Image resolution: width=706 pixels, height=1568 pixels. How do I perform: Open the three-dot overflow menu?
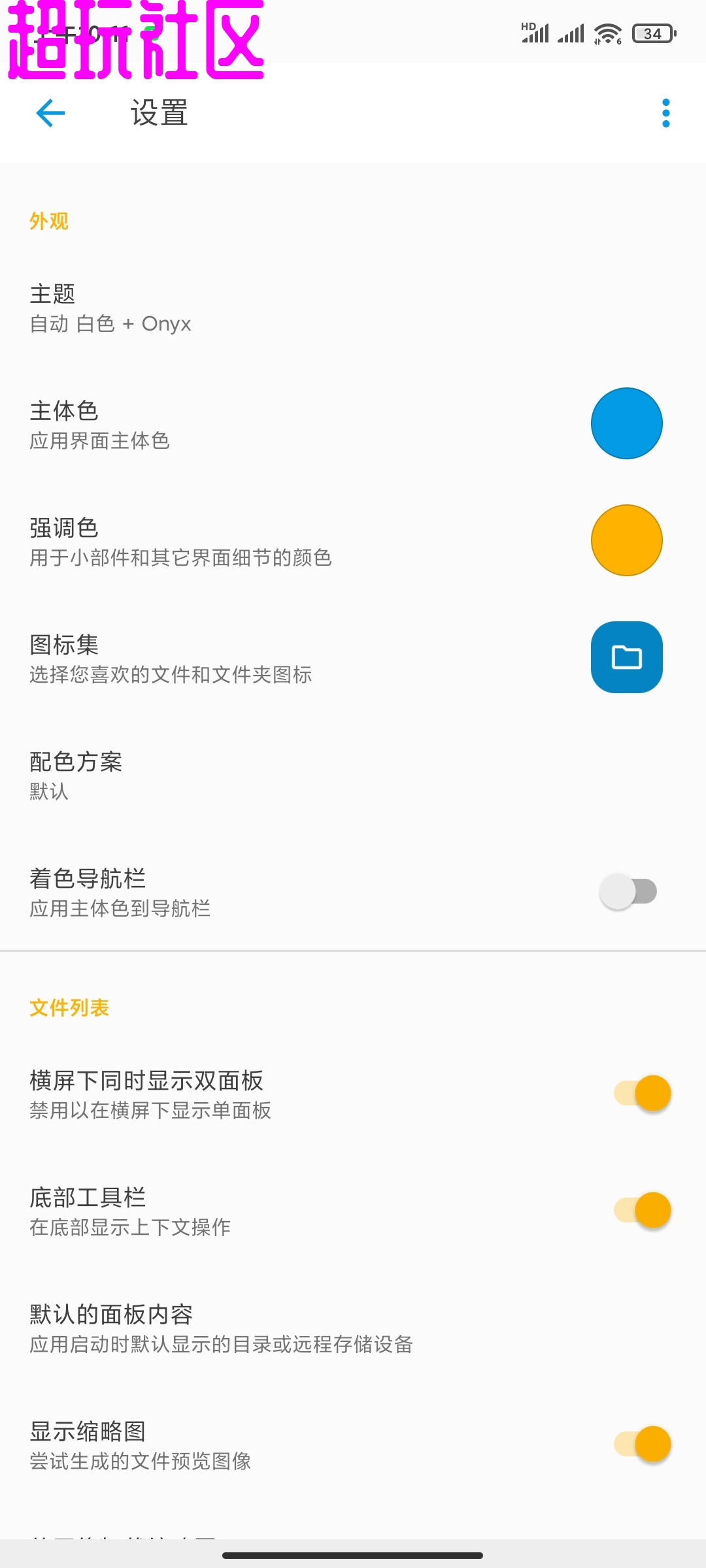[x=665, y=113]
